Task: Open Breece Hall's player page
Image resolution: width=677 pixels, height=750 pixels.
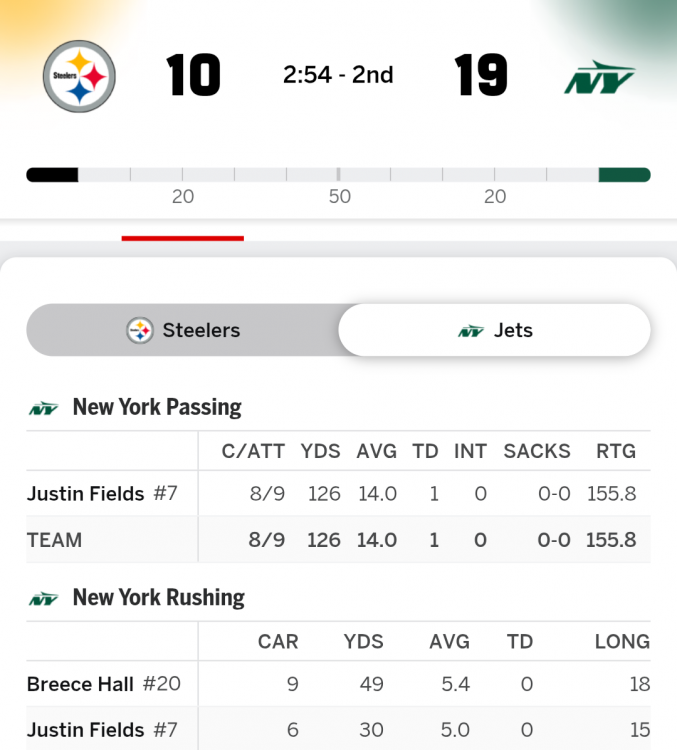Action: (x=80, y=685)
